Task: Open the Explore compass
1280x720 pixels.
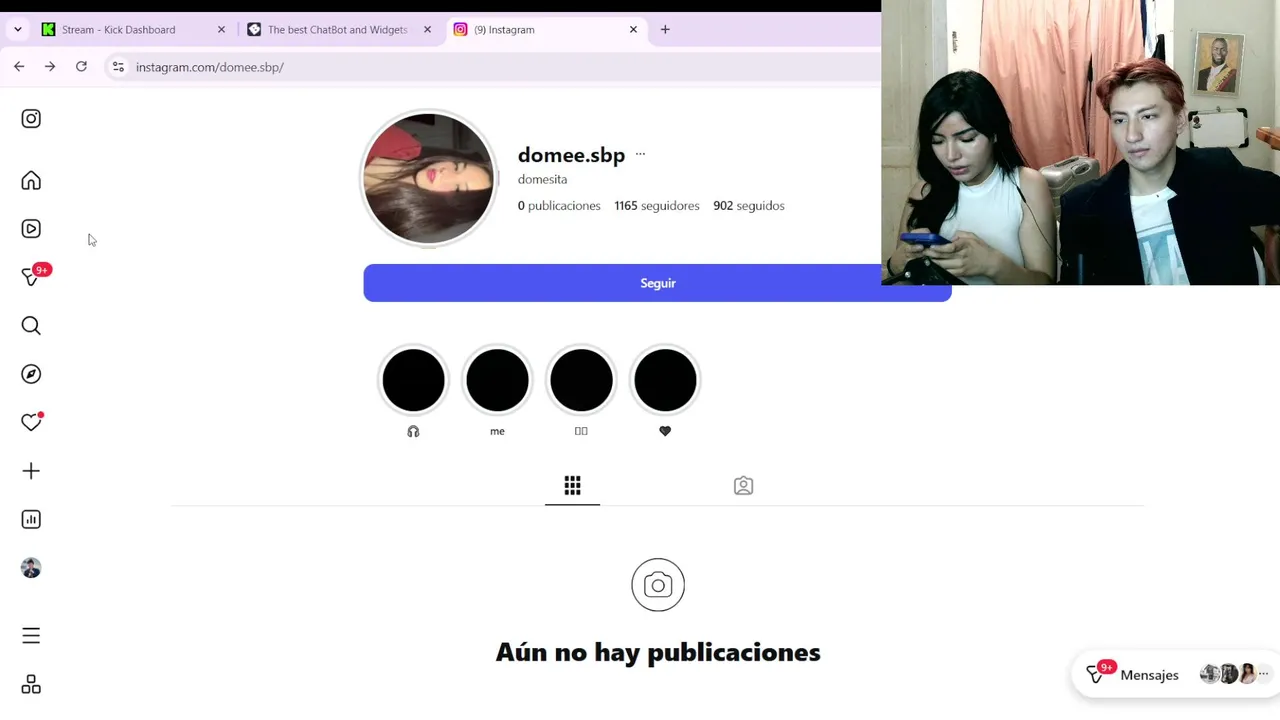Action: click(x=31, y=374)
